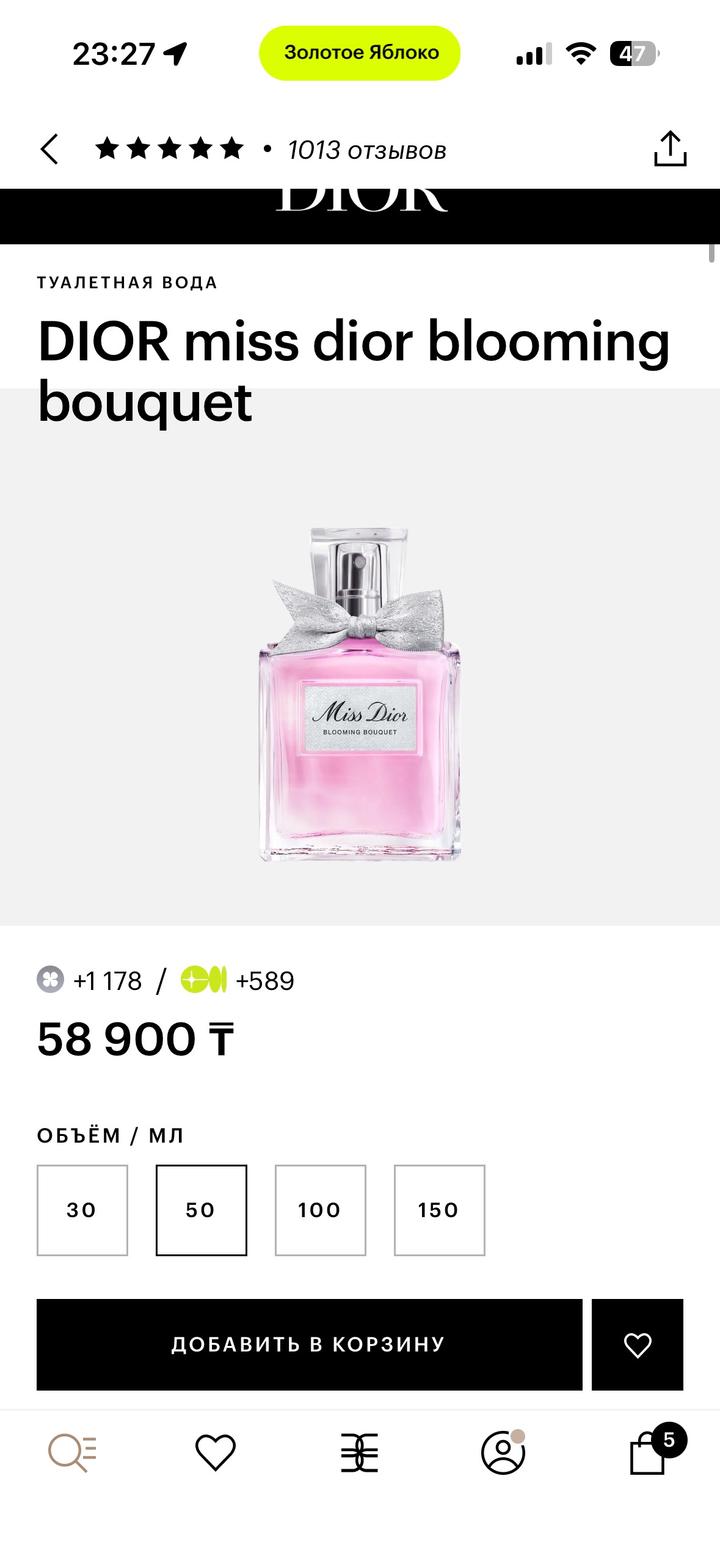Screen dimensions: 720x1561
Task: Tap Добавить в корзину button
Action: coord(309,1344)
